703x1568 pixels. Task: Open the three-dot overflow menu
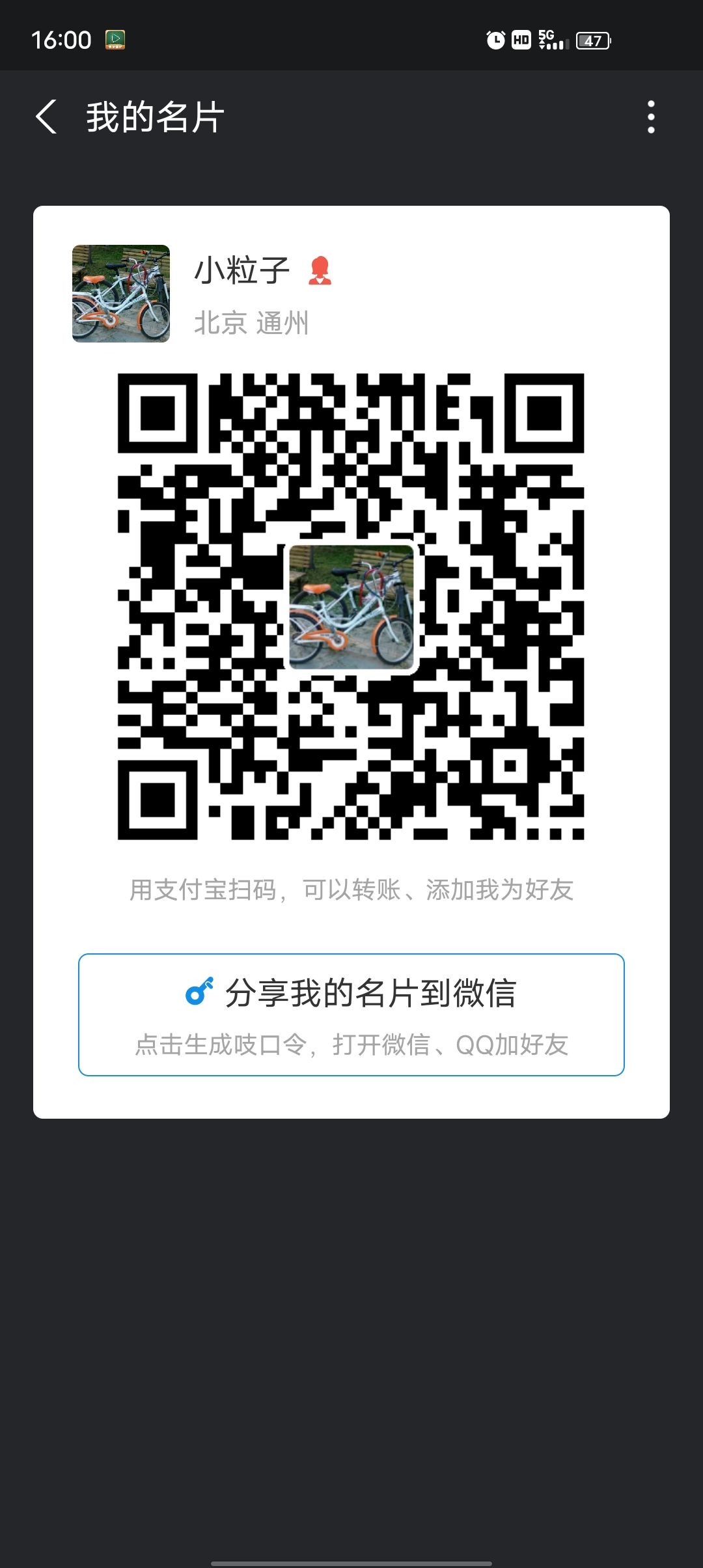click(x=650, y=117)
